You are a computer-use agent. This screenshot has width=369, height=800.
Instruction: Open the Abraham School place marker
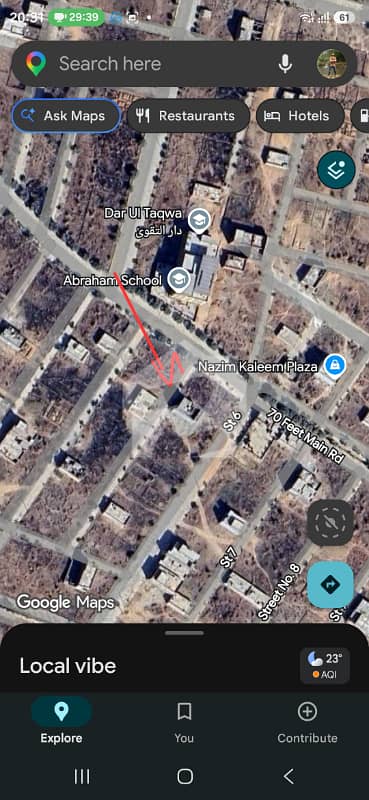pyautogui.click(x=179, y=280)
